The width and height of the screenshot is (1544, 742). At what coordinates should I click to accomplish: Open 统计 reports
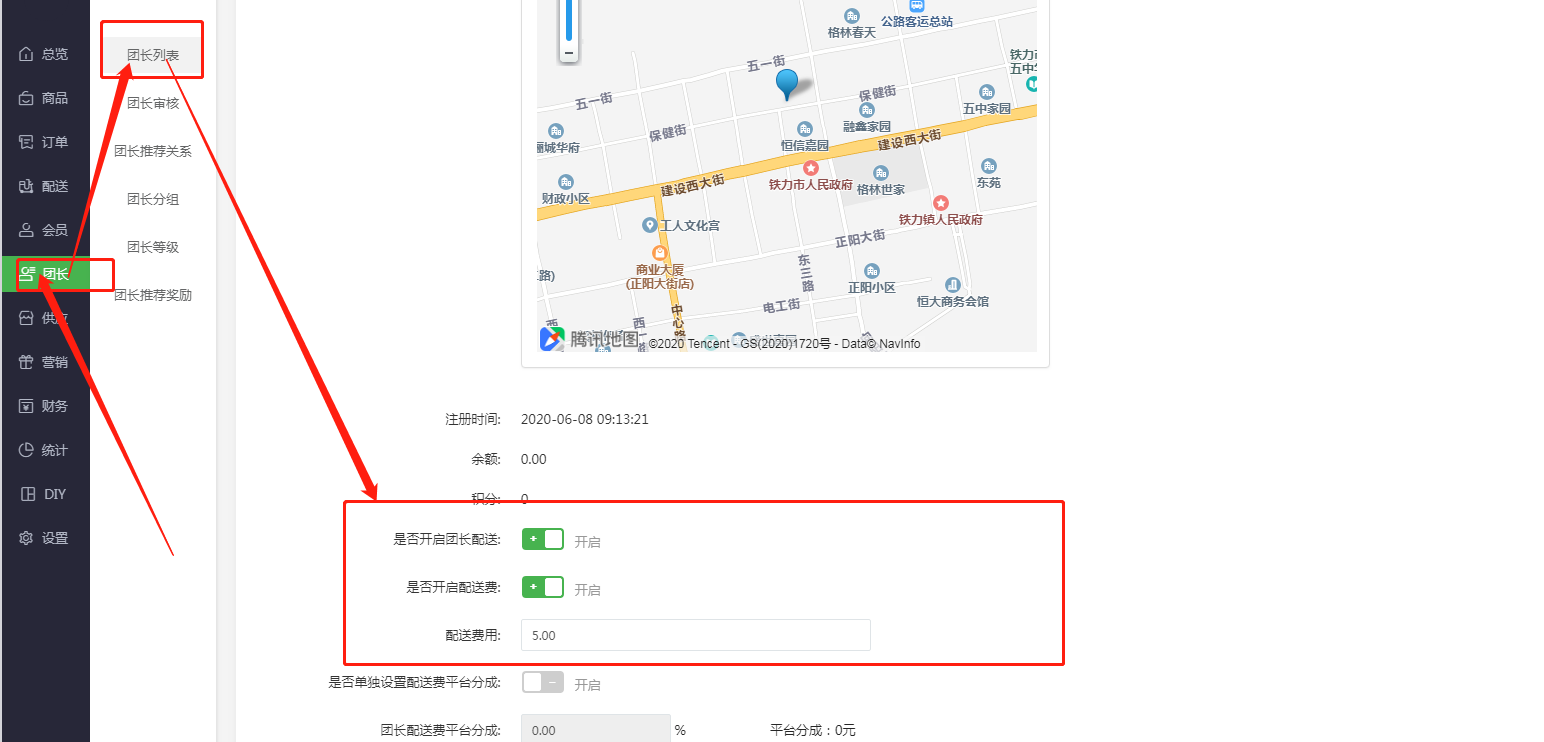pos(45,450)
